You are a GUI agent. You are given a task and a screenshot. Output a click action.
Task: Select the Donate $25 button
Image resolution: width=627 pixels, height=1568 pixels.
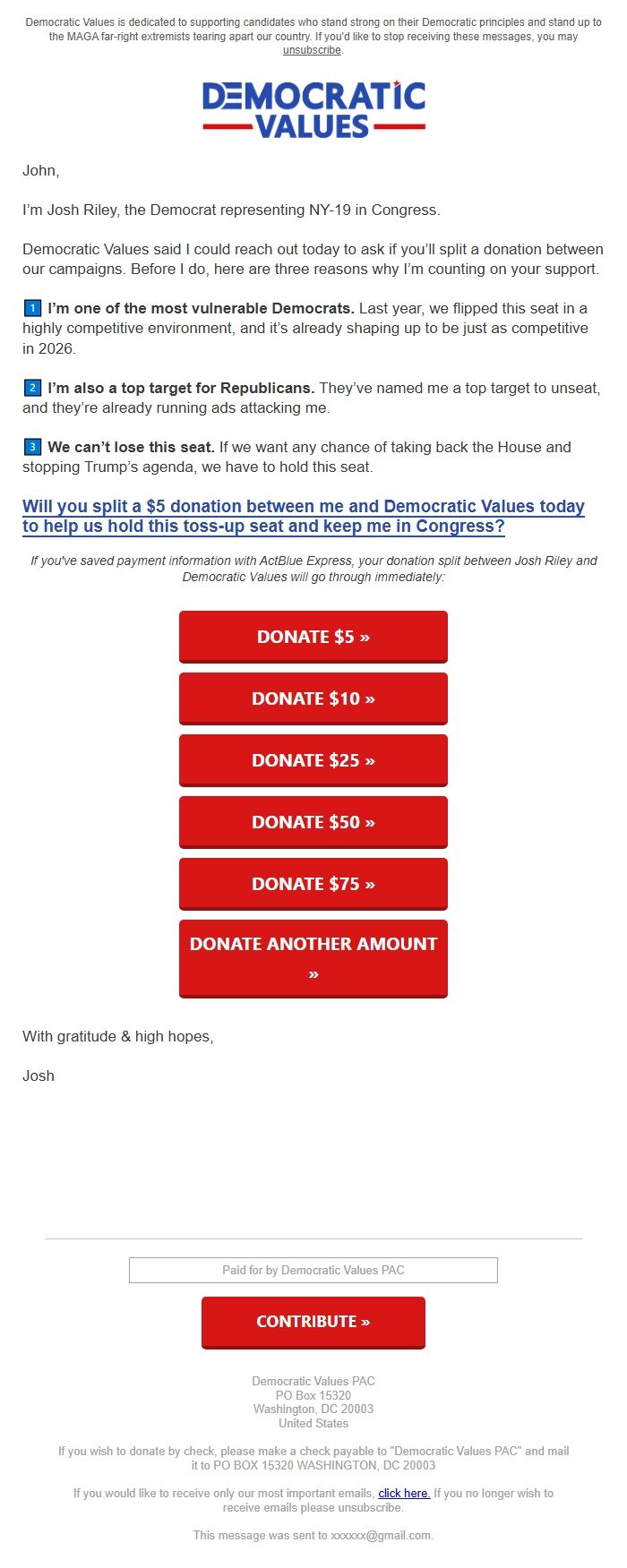tap(313, 760)
